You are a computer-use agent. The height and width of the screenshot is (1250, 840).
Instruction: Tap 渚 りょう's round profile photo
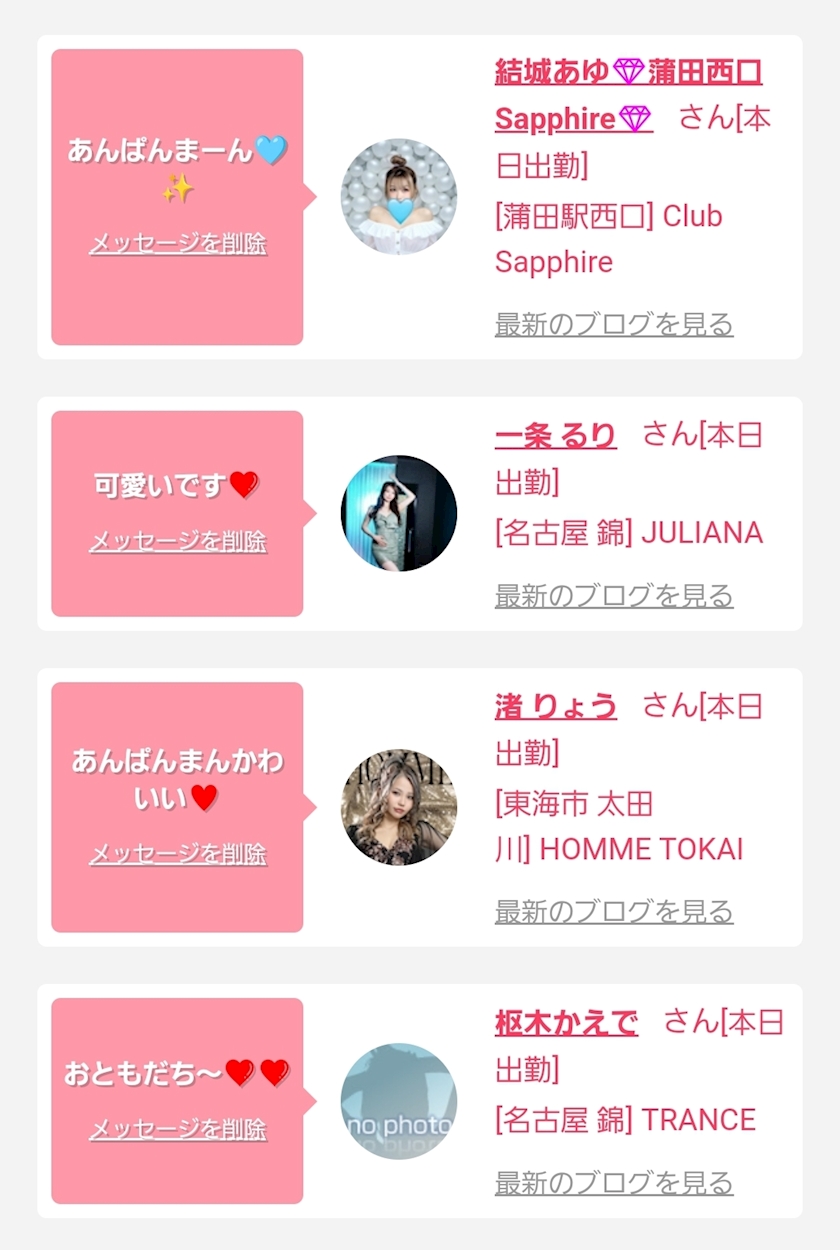pyautogui.click(x=399, y=807)
